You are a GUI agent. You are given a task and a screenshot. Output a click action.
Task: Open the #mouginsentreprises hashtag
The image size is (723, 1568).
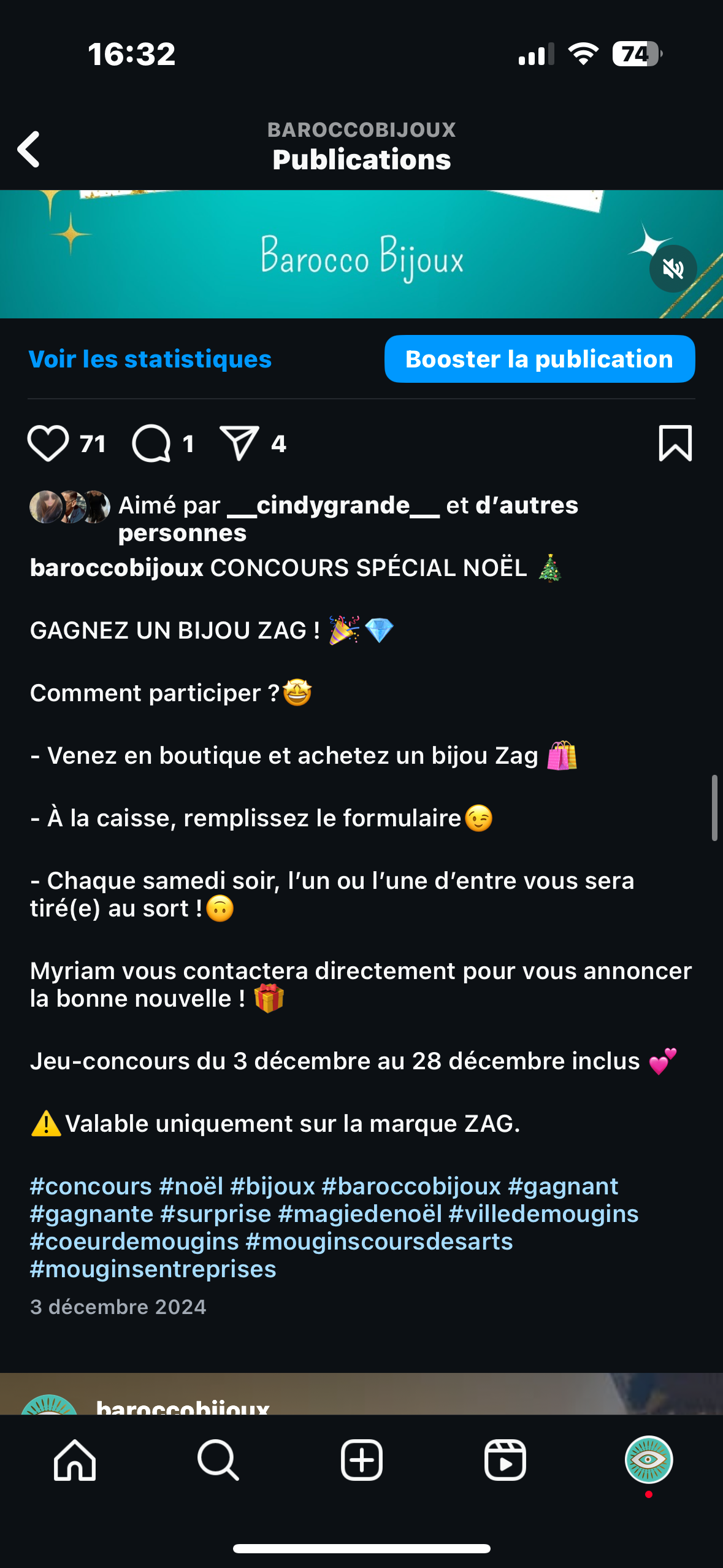[153, 1269]
